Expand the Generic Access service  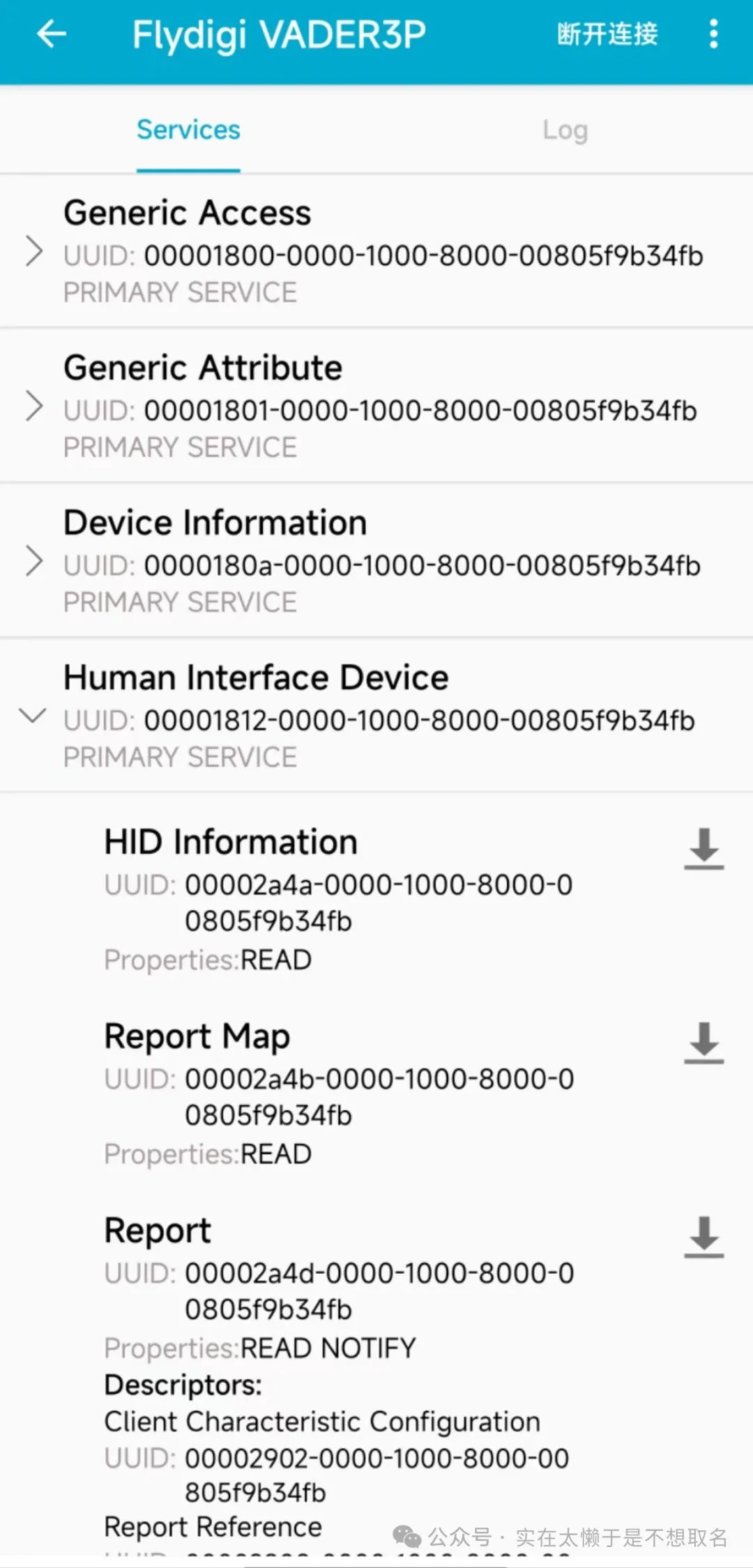(376, 251)
